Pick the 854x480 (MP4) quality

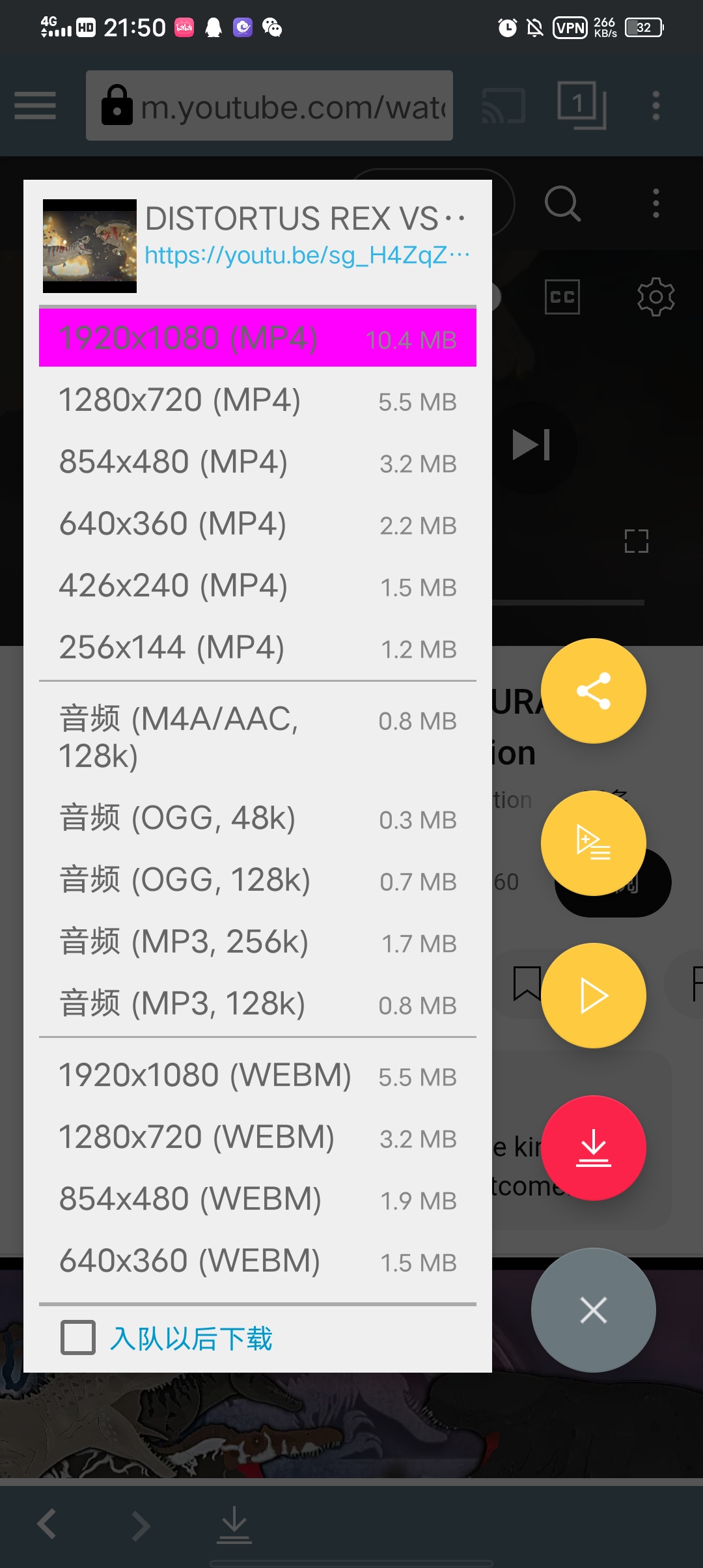pyautogui.click(x=257, y=462)
